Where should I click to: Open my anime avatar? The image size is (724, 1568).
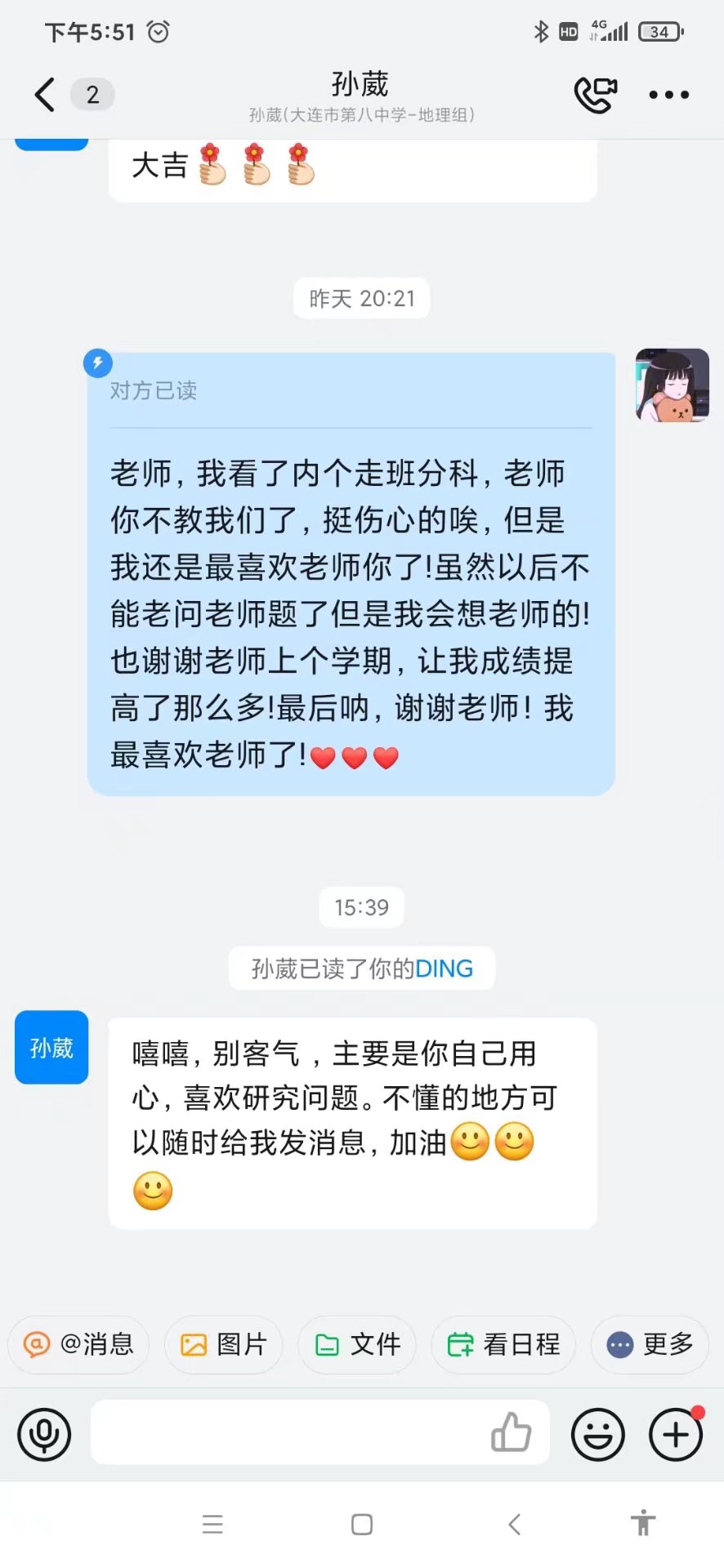pos(672,385)
